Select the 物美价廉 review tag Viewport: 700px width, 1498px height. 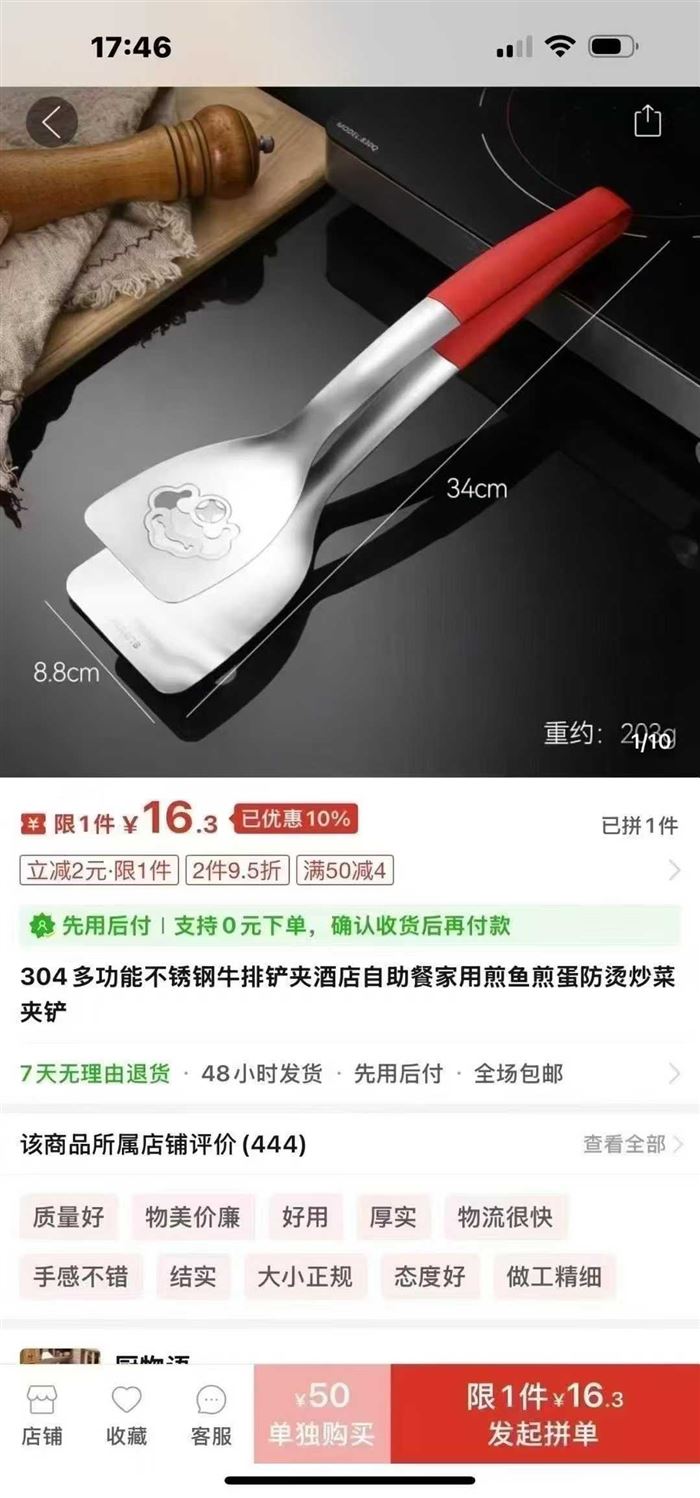(x=193, y=1217)
